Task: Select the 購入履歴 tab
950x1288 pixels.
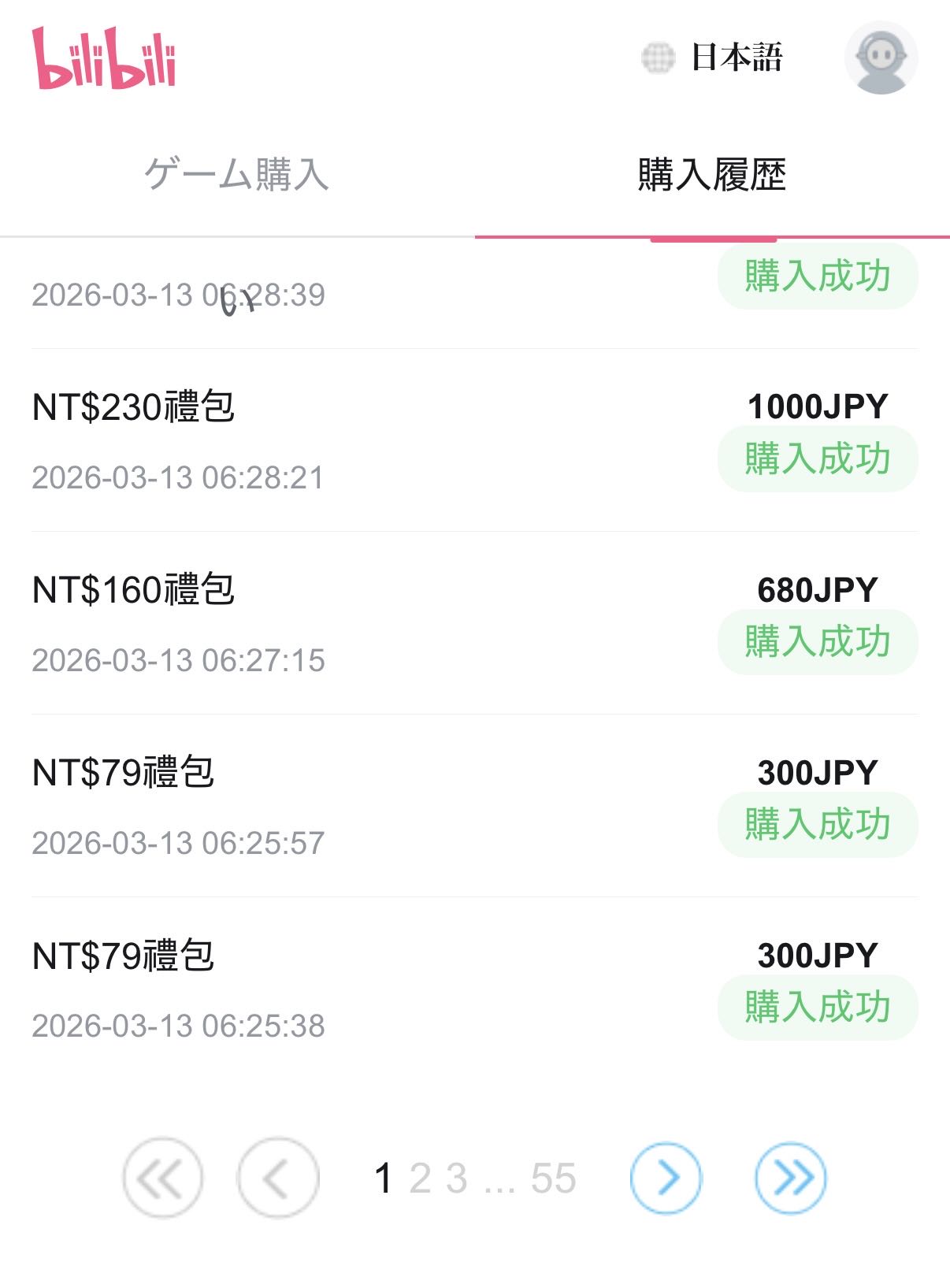Action: [712, 174]
